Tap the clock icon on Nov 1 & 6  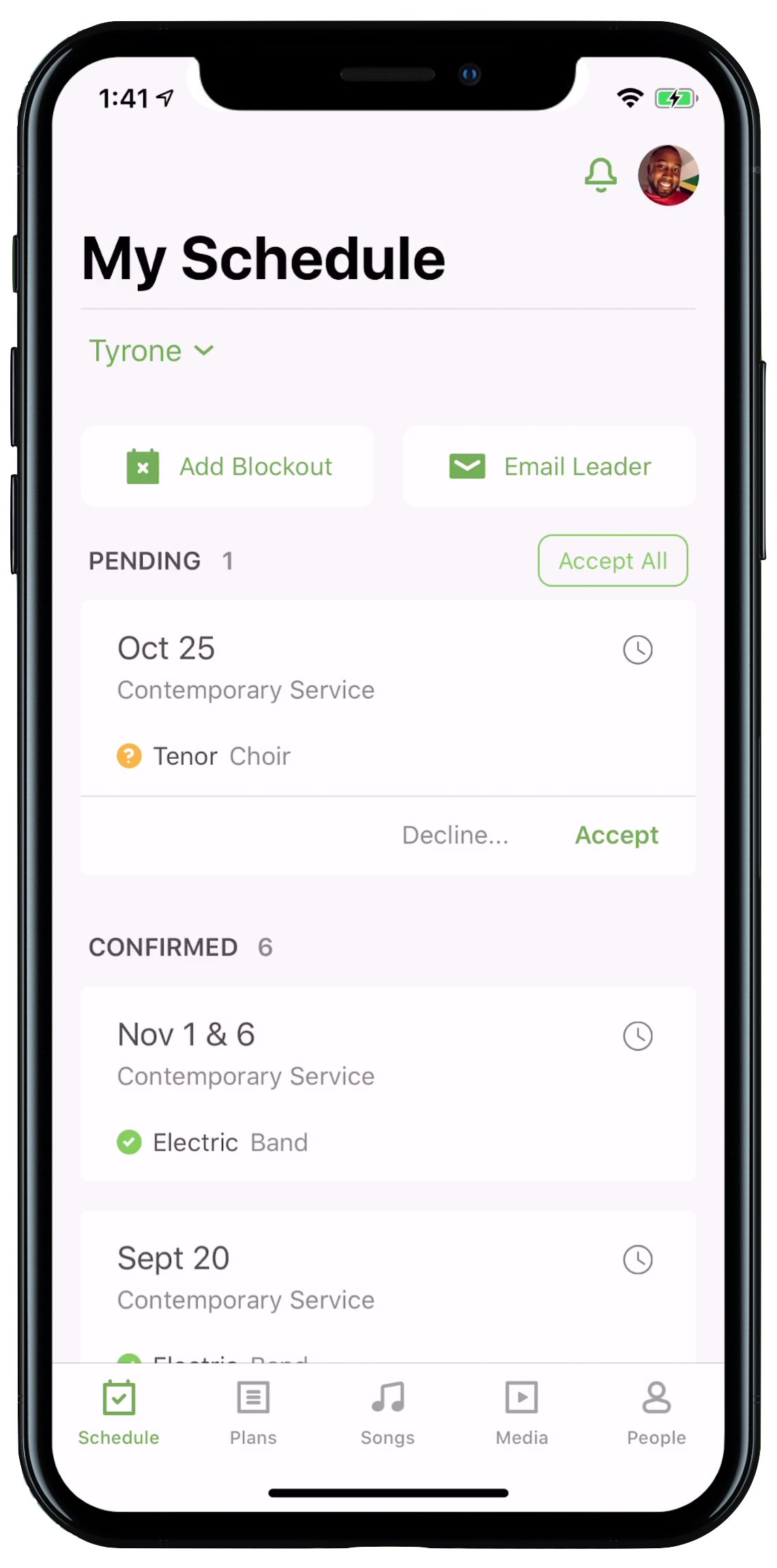[637, 1036]
